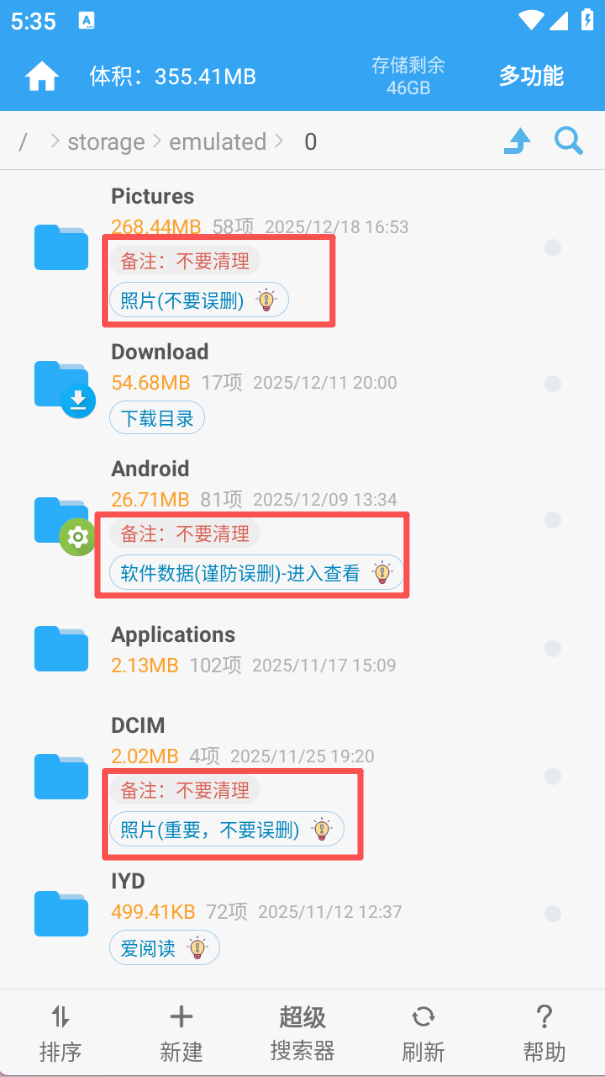Viewport: 605px width, 1077px height.
Task: Open the Android folder
Action: [150, 469]
